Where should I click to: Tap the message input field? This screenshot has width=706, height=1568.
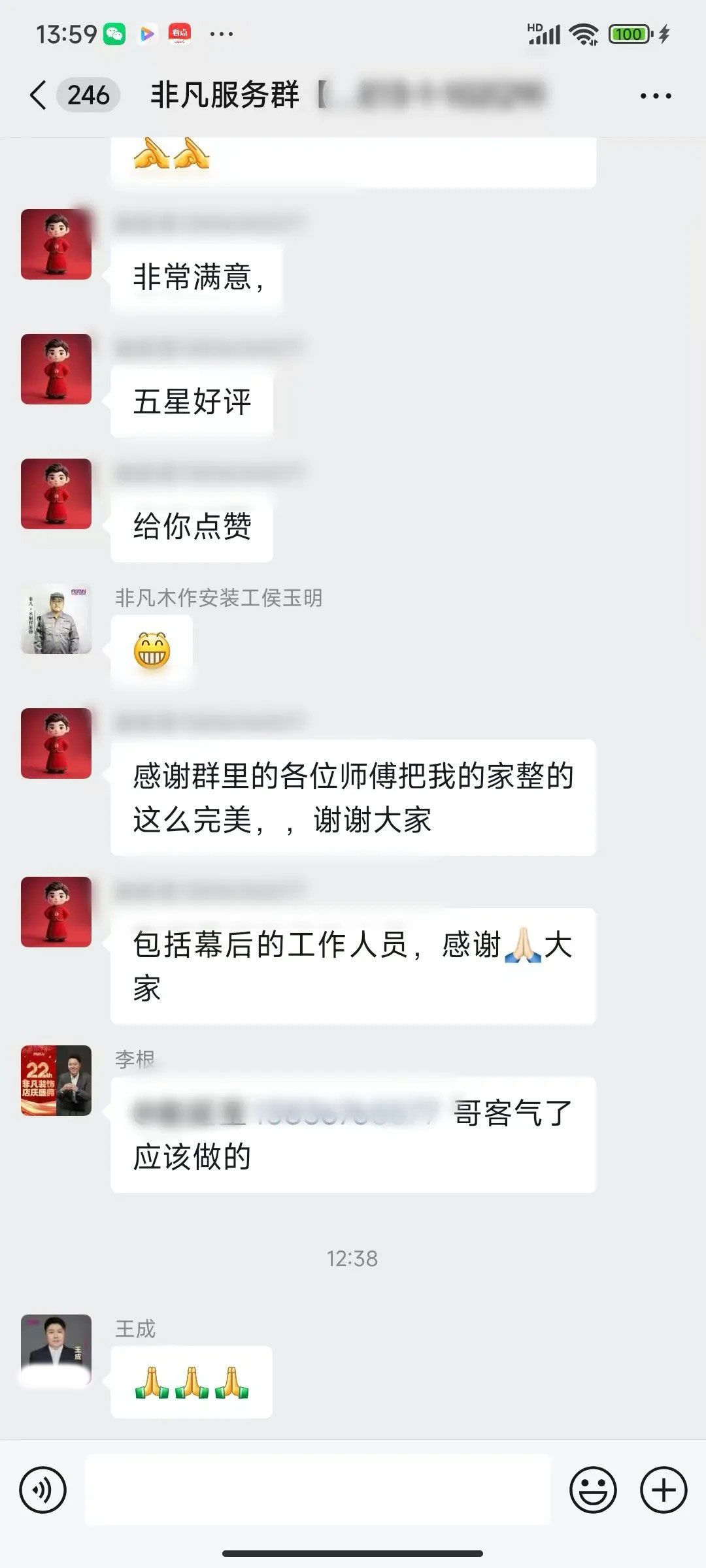tap(318, 1490)
